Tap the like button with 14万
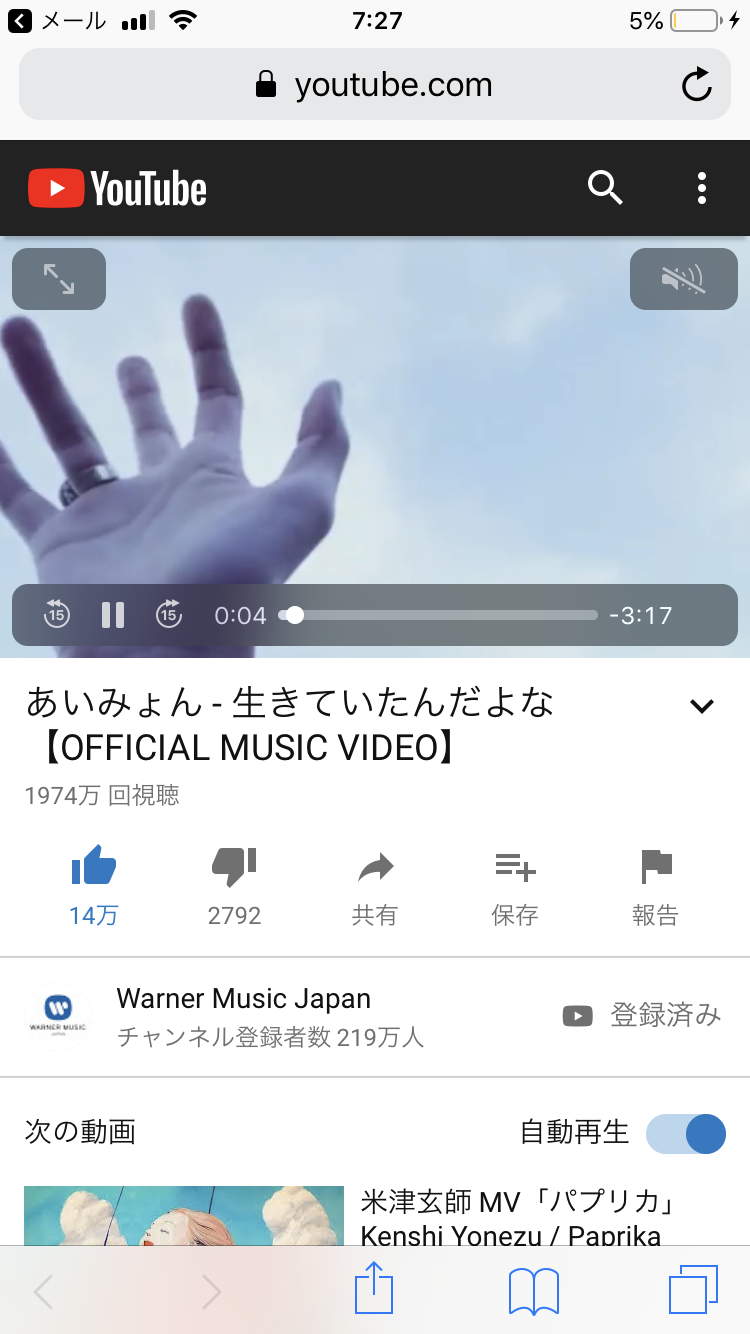Screen dimensions: 750x1334 [94, 882]
